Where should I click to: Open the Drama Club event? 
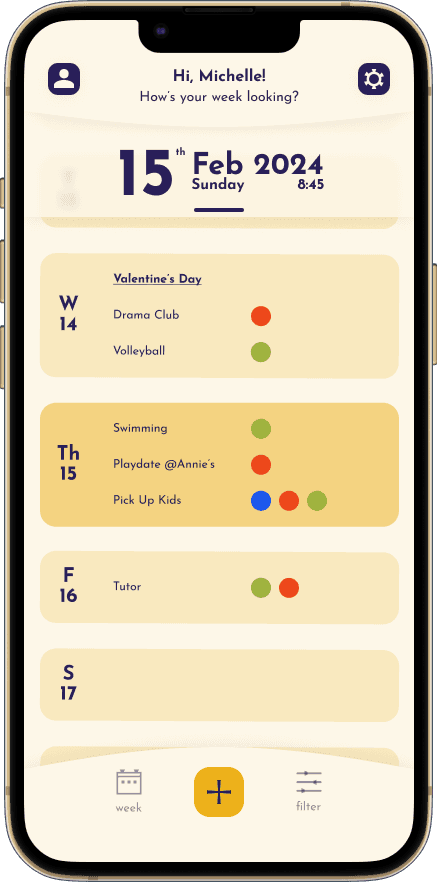(x=146, y=315)
